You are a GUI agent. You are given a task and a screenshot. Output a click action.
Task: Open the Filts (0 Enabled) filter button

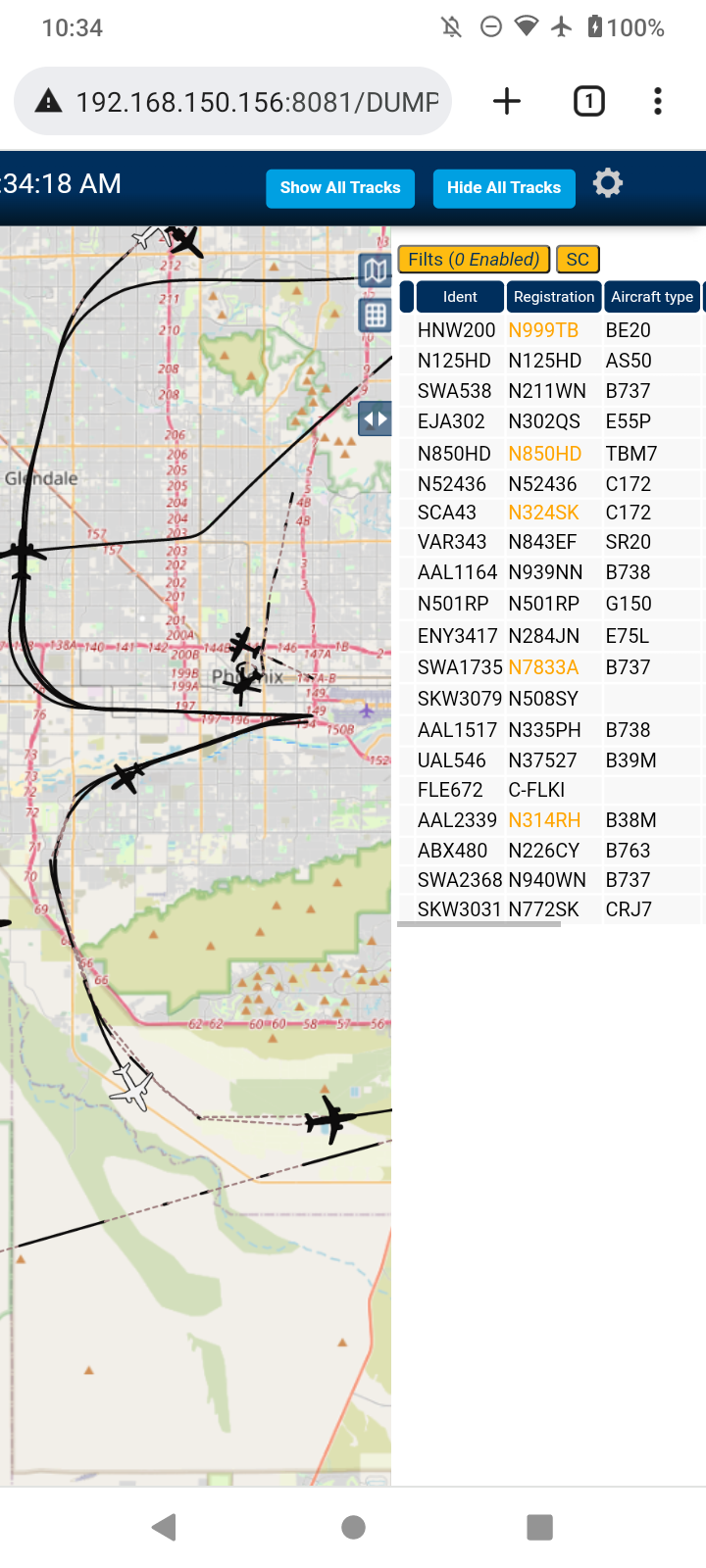(x=474, y=260)
